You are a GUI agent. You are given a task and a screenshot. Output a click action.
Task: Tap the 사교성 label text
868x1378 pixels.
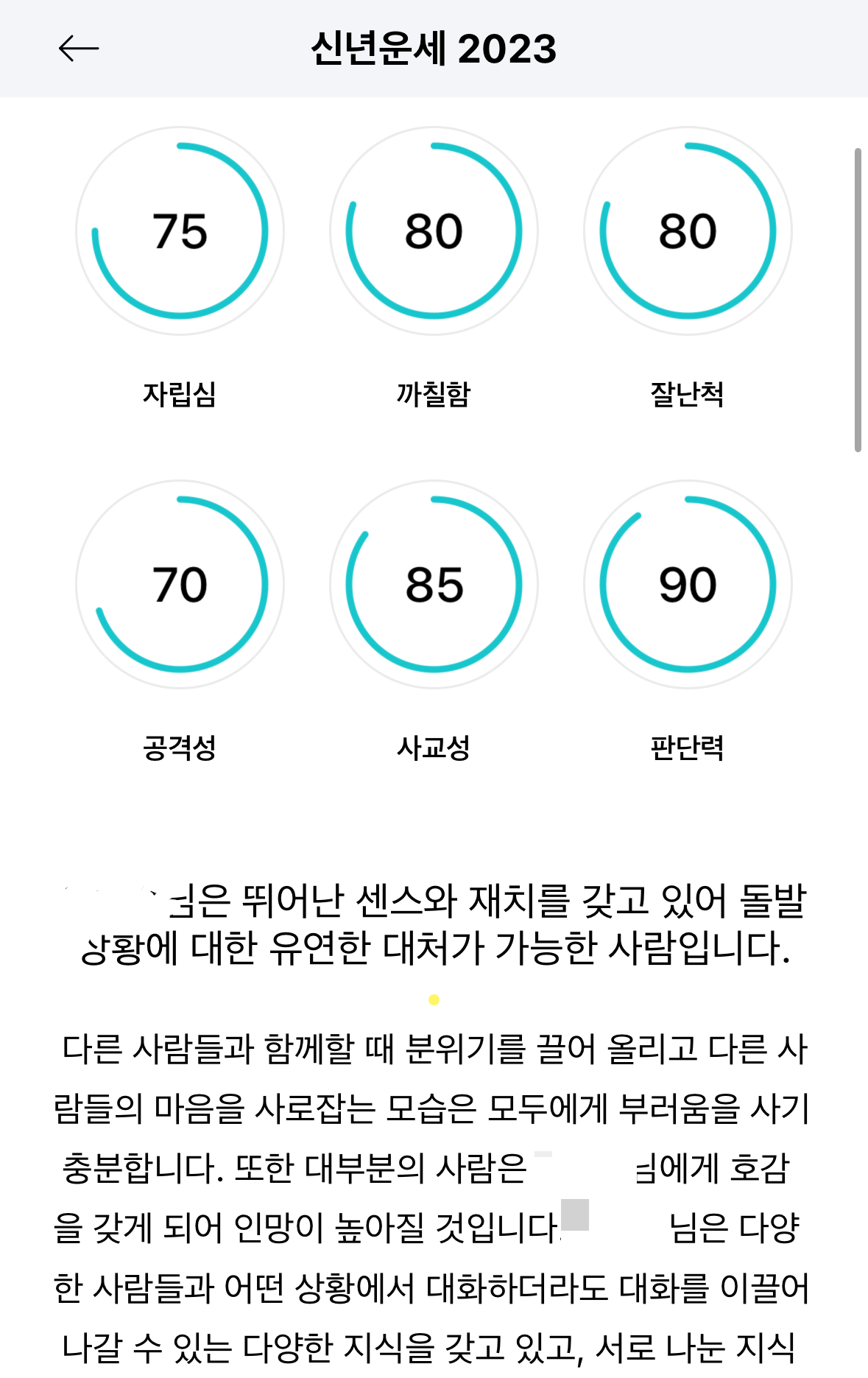click(x=434, y=748)
